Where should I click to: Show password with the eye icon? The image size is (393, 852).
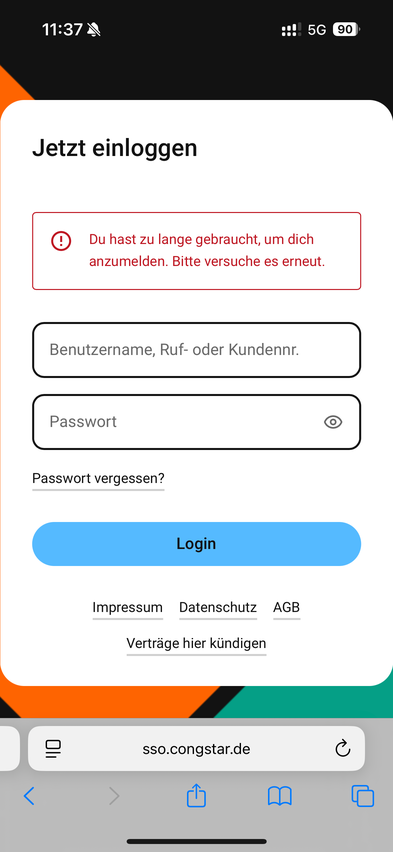tap(333, 422)
